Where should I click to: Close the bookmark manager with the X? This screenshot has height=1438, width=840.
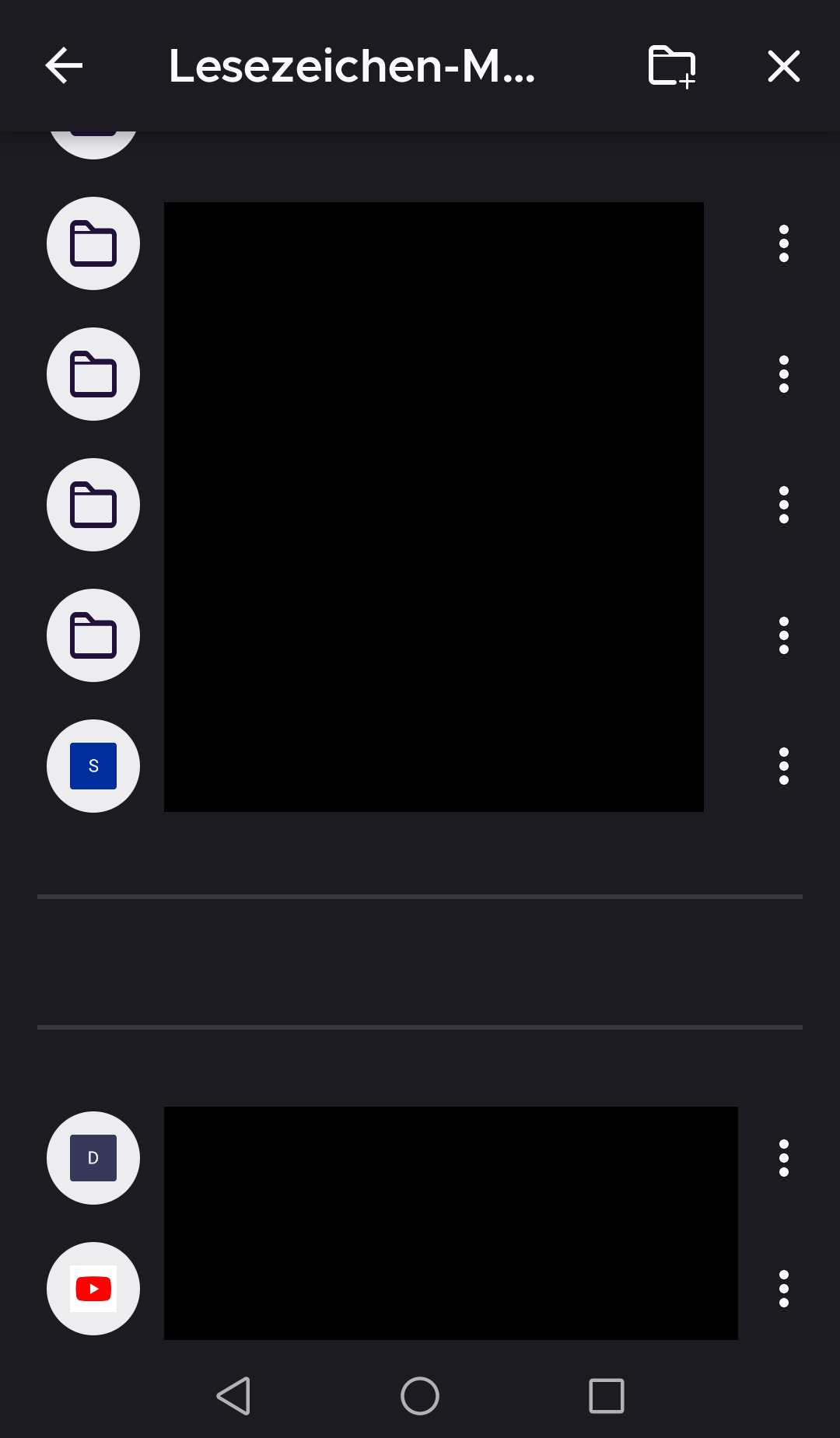pos(783,66)
